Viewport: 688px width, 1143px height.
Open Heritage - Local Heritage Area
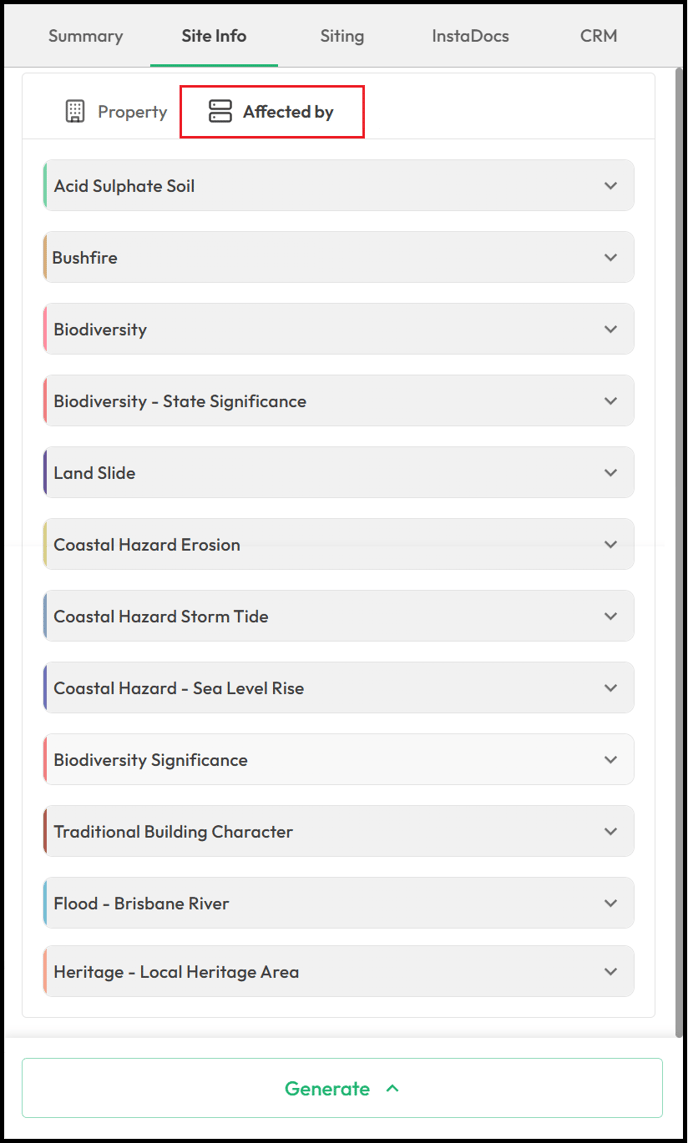pyautogui.click(x=338, y=972)
